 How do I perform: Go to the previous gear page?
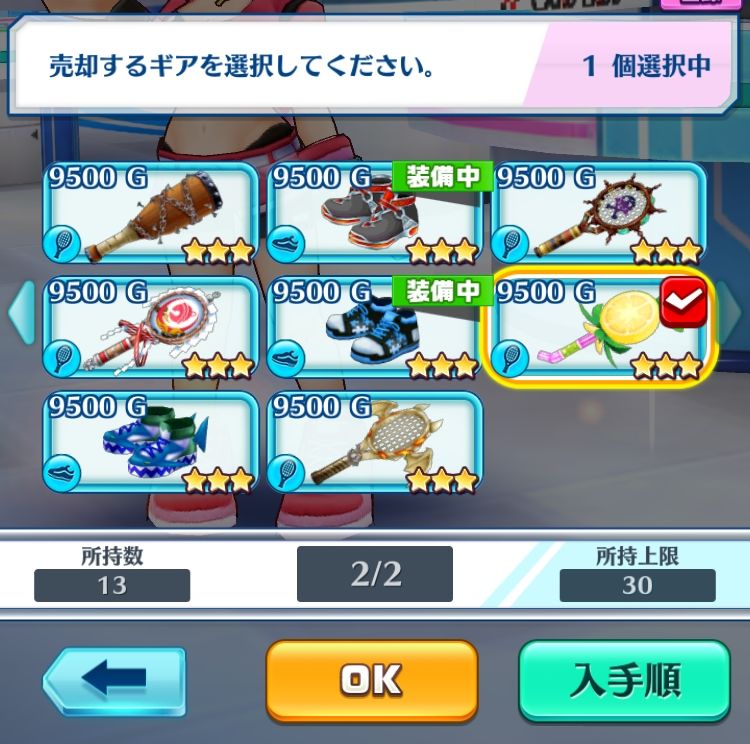[20, 313]
